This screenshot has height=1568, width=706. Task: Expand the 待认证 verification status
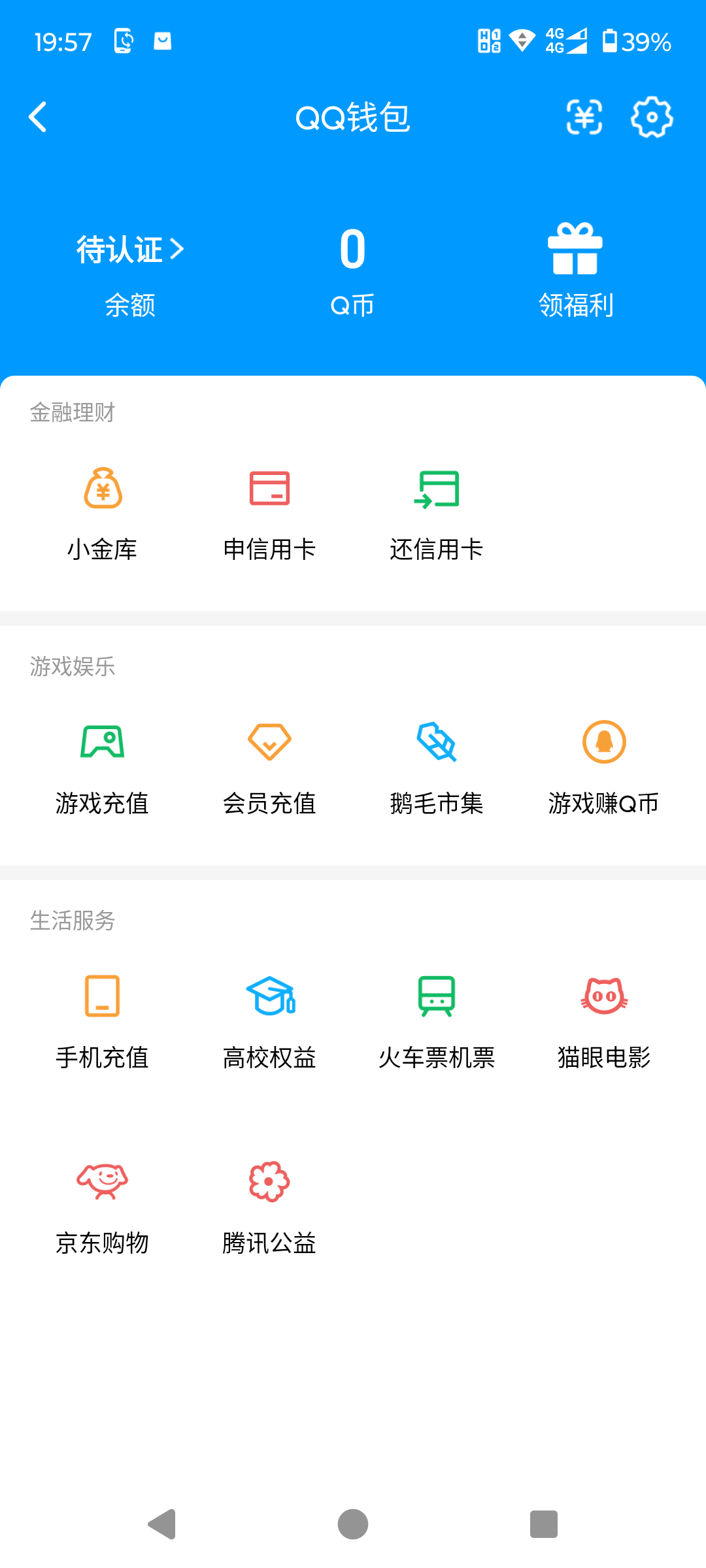click(129, 248)
